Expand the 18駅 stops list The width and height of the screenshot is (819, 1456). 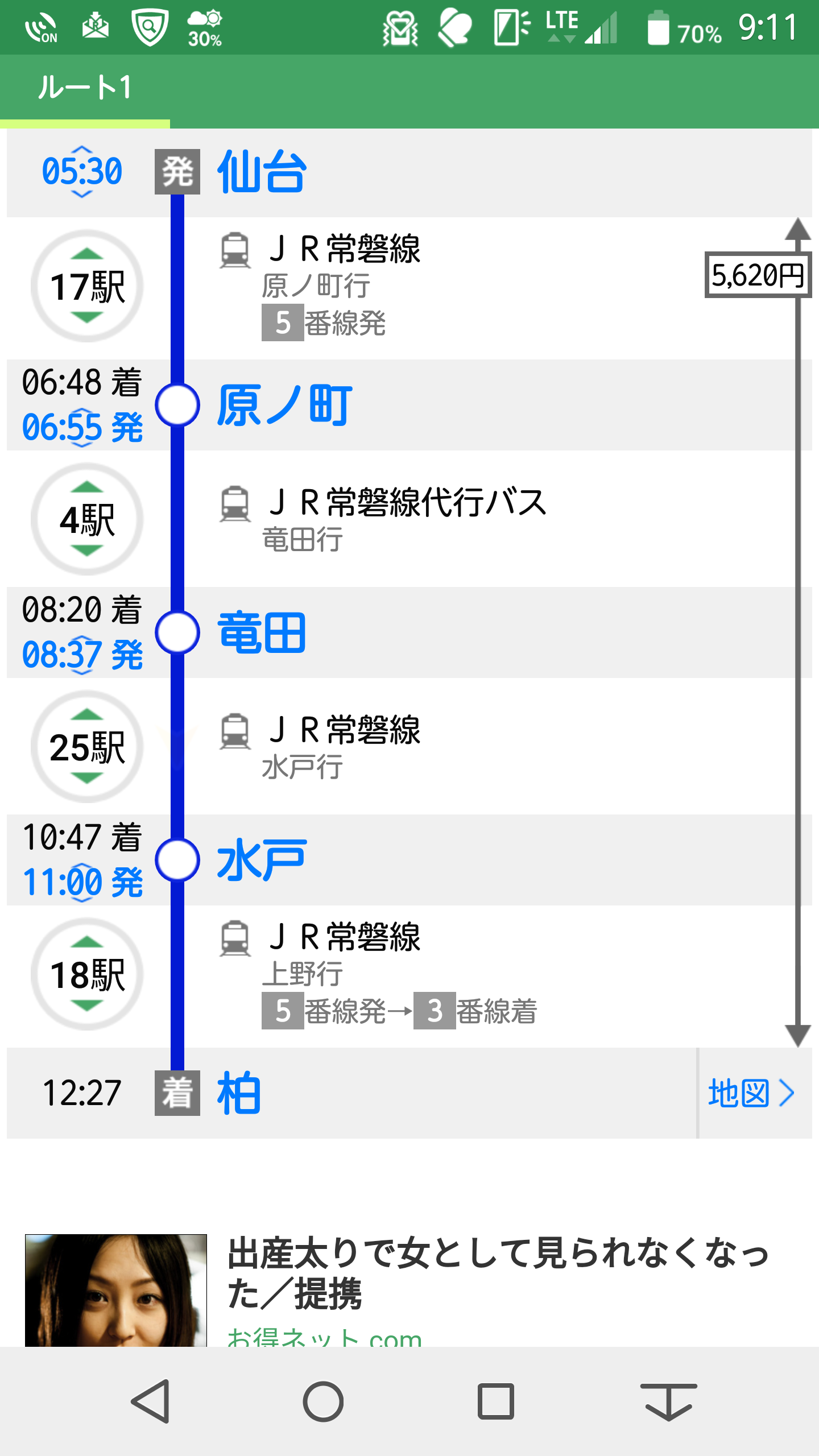click(x=87, y=974)
